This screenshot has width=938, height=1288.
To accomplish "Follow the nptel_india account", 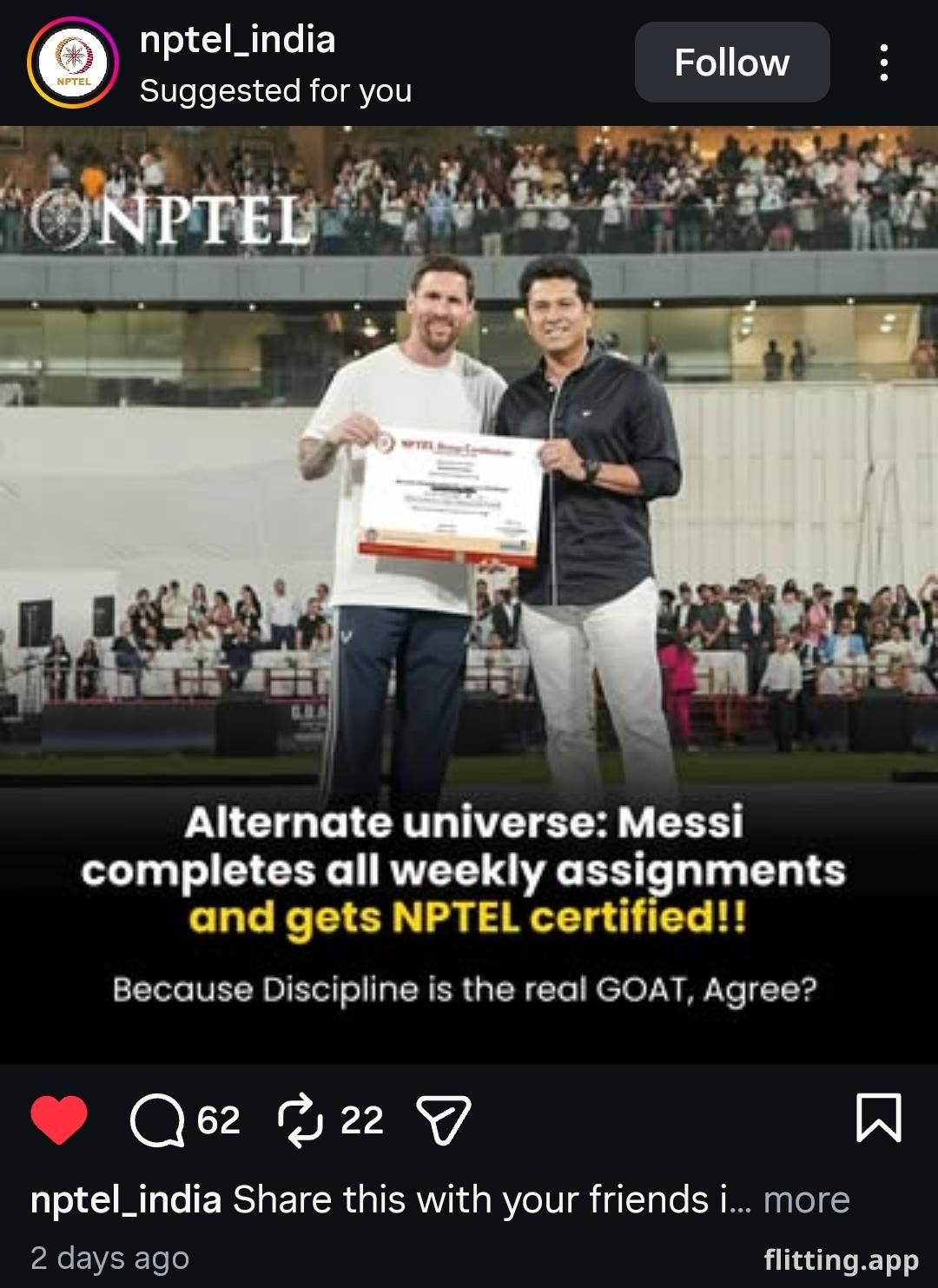I will (731, 63).
